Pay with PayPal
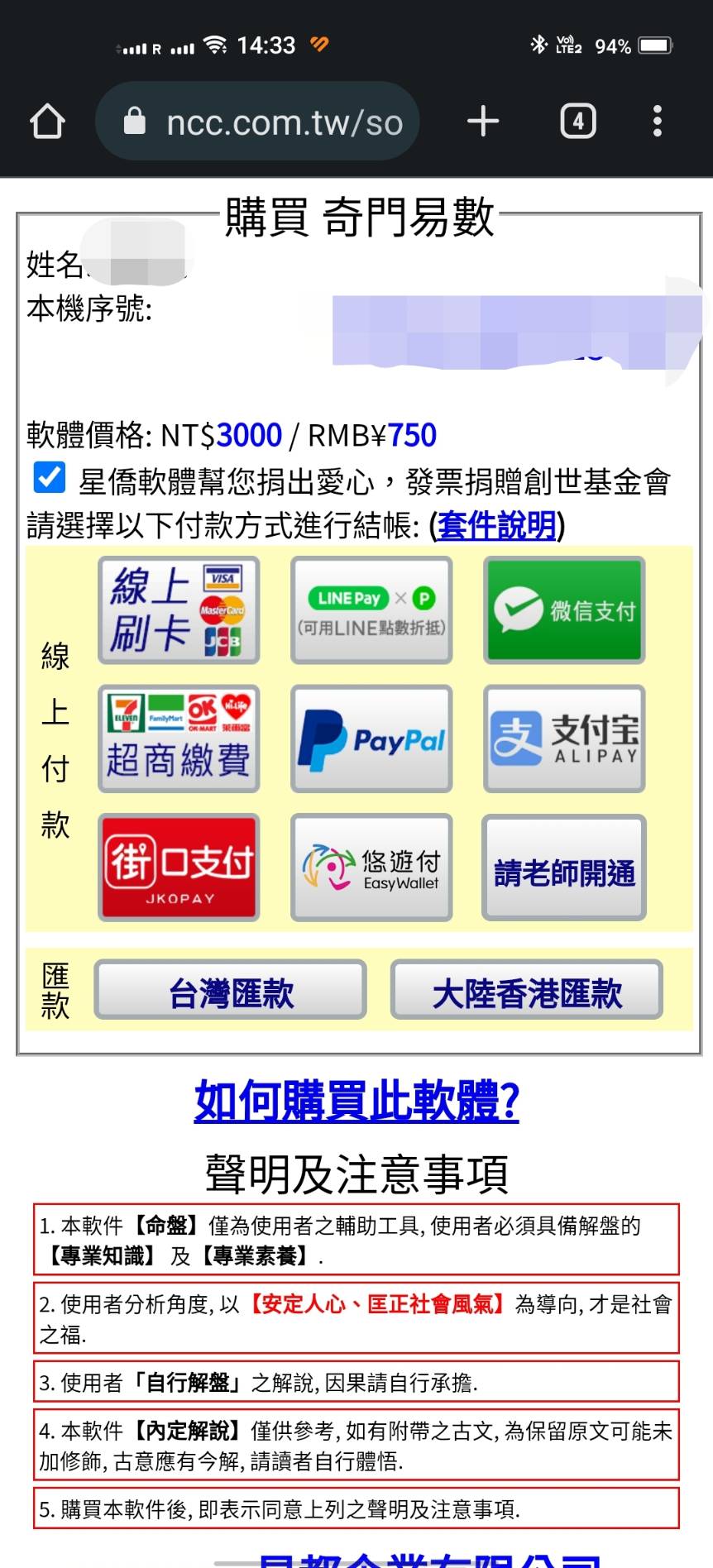 point(371,739)
